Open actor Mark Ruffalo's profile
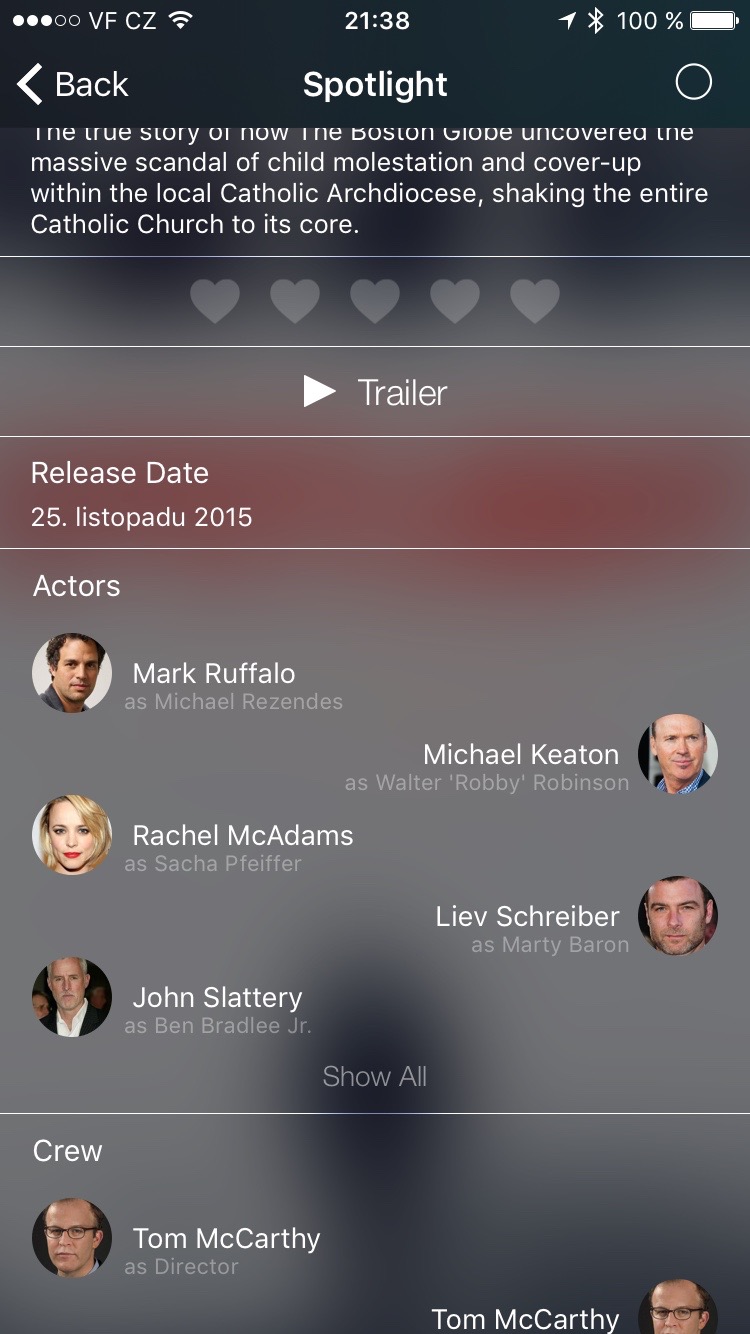Screen dimensions: 750x1334 [213, 673]
